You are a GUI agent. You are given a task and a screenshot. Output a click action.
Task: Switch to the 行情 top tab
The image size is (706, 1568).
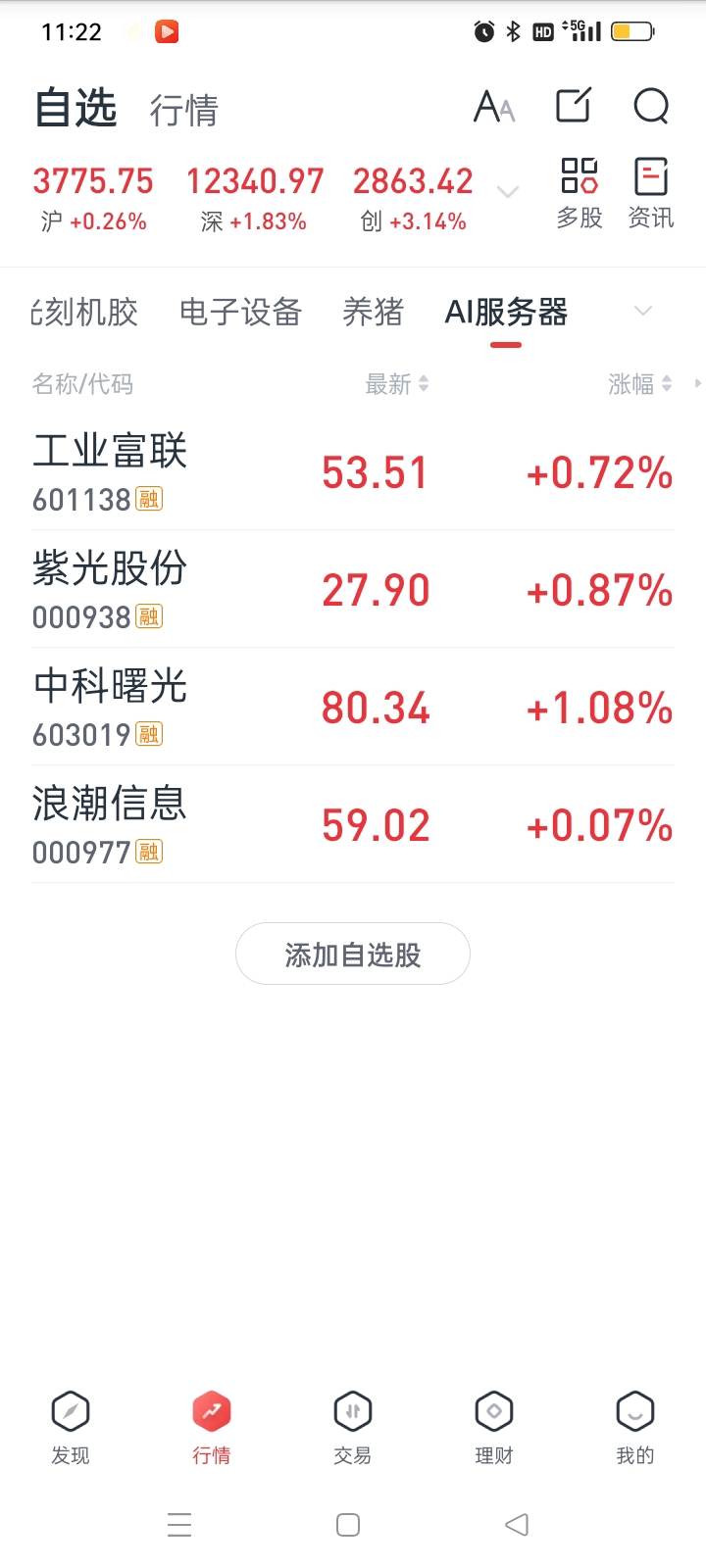click(183, 110)
